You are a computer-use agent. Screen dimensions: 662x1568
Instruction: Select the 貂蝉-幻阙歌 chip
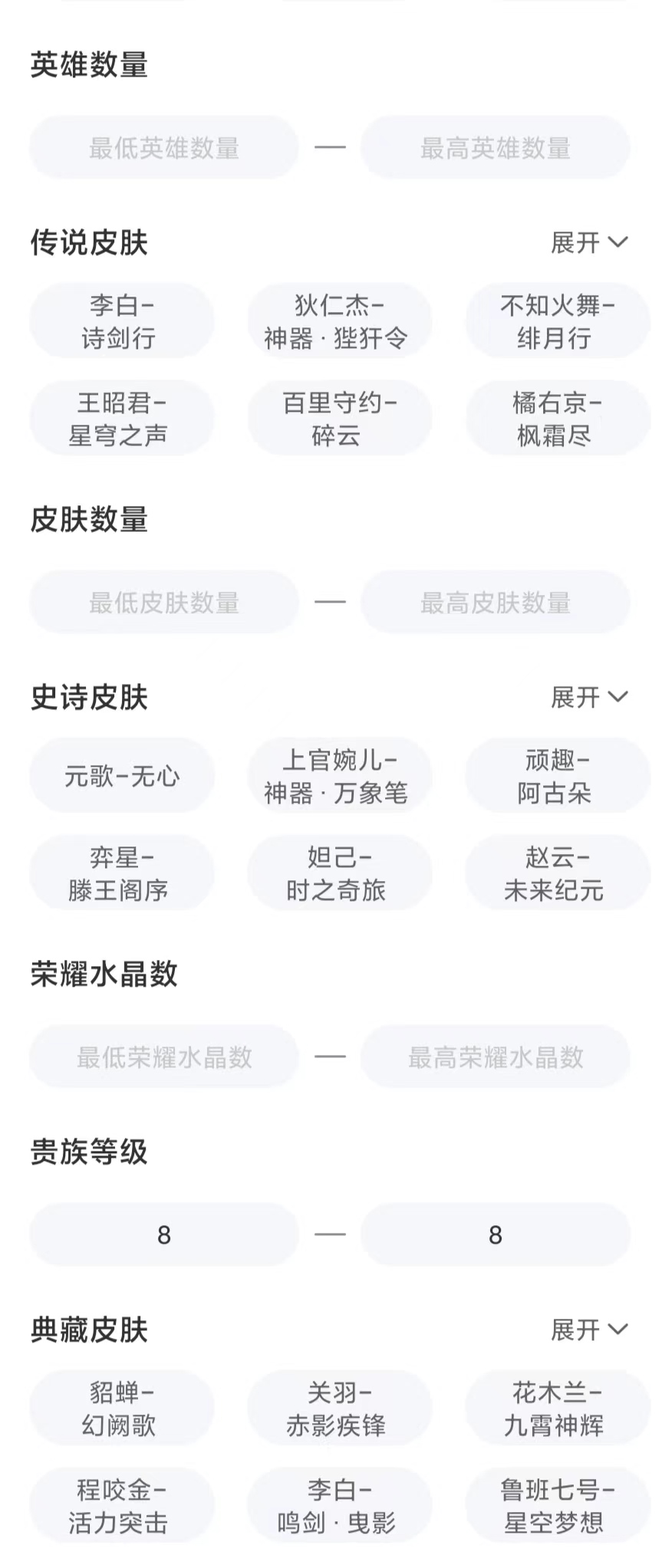(121, 1409)
